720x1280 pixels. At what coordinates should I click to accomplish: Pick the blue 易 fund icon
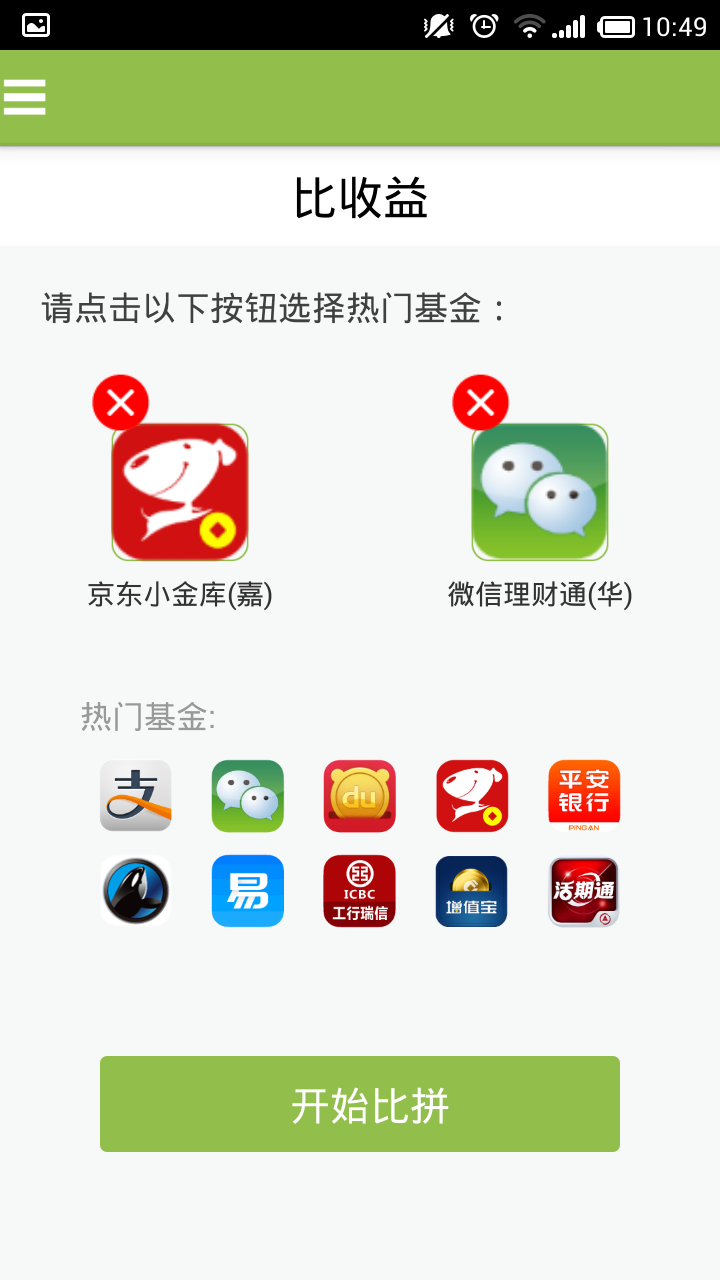(248, 891)
